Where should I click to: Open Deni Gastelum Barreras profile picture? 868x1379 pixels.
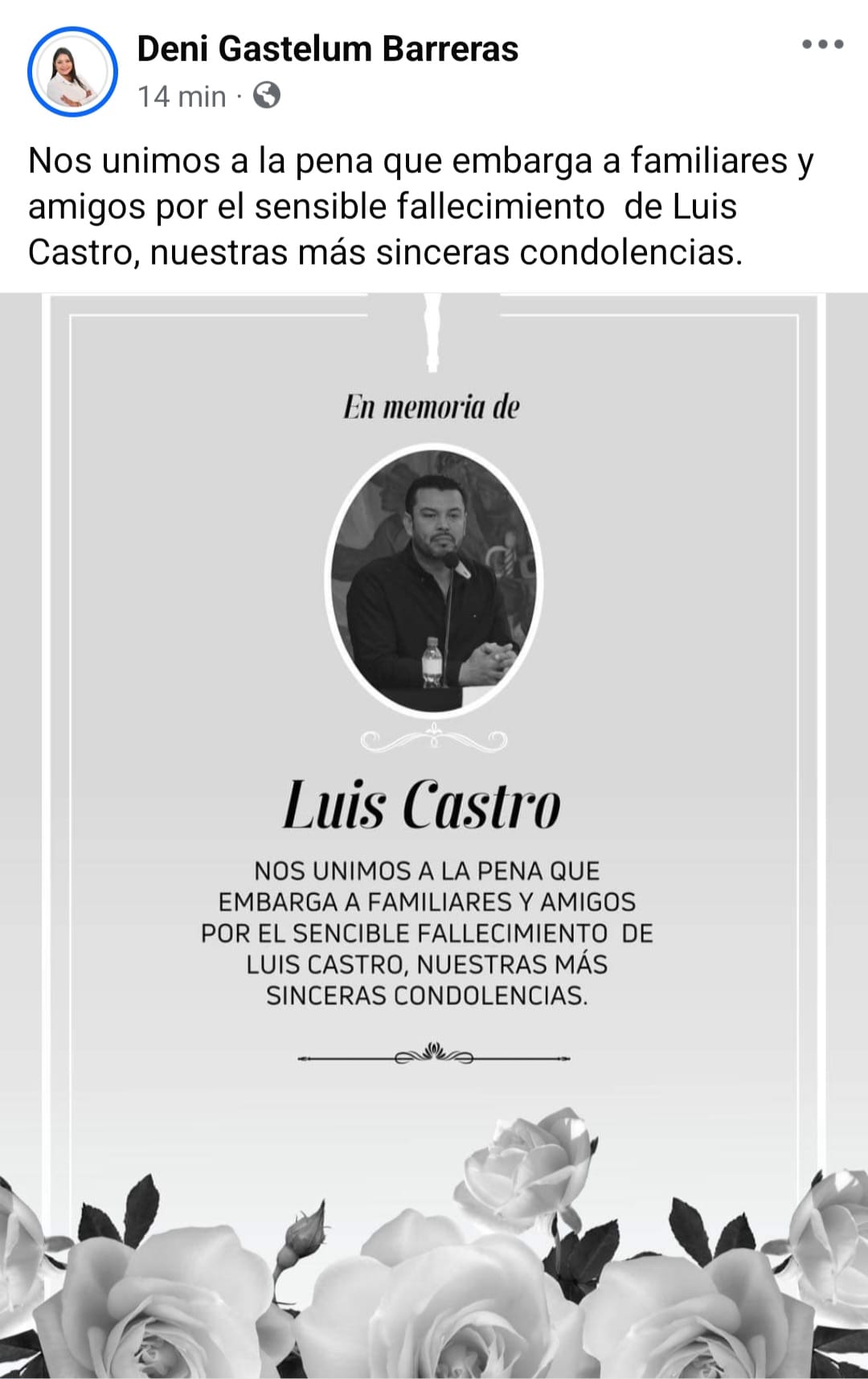click(72, 72)
